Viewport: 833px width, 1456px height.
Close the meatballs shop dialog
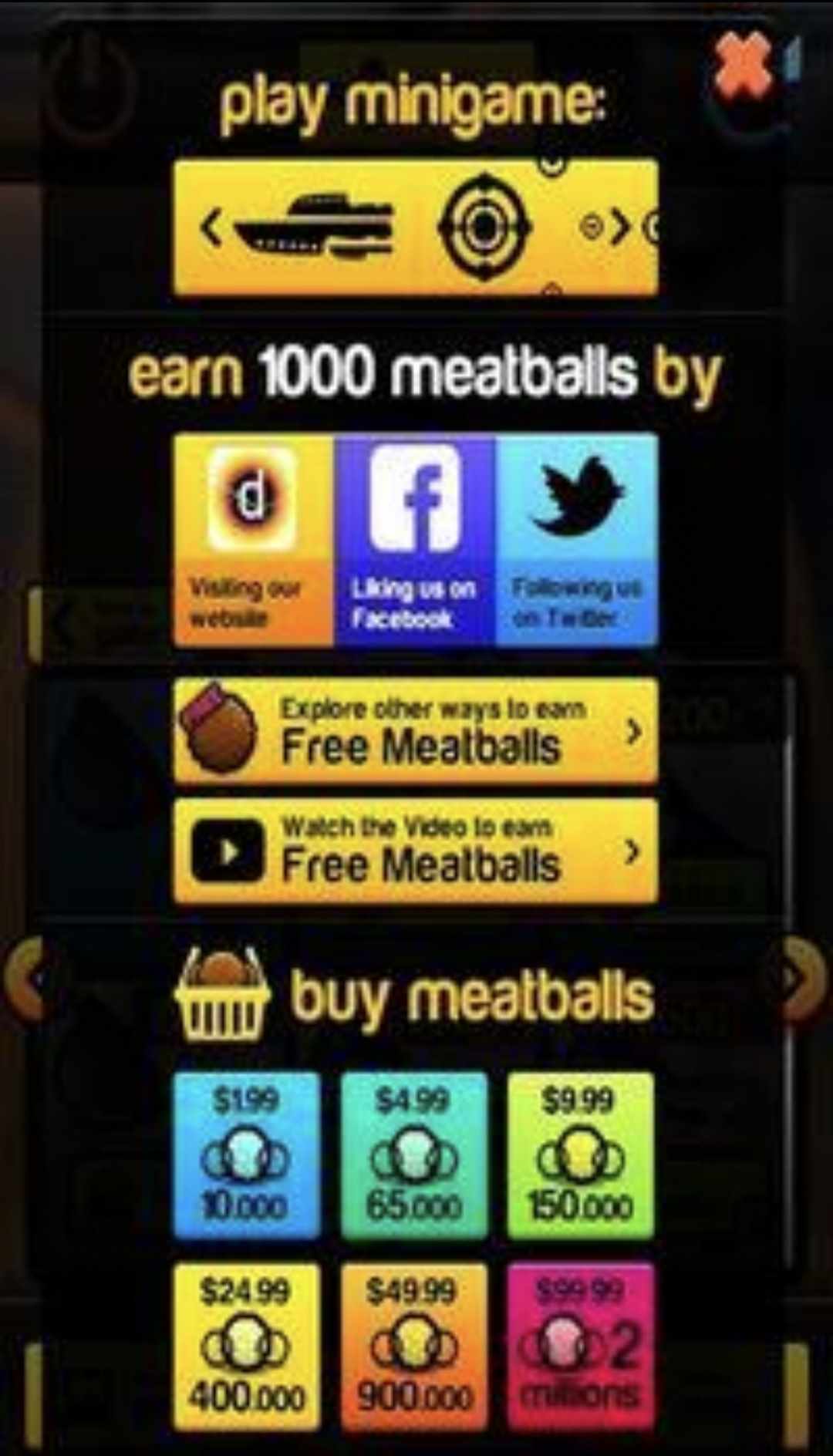(742, 66)
